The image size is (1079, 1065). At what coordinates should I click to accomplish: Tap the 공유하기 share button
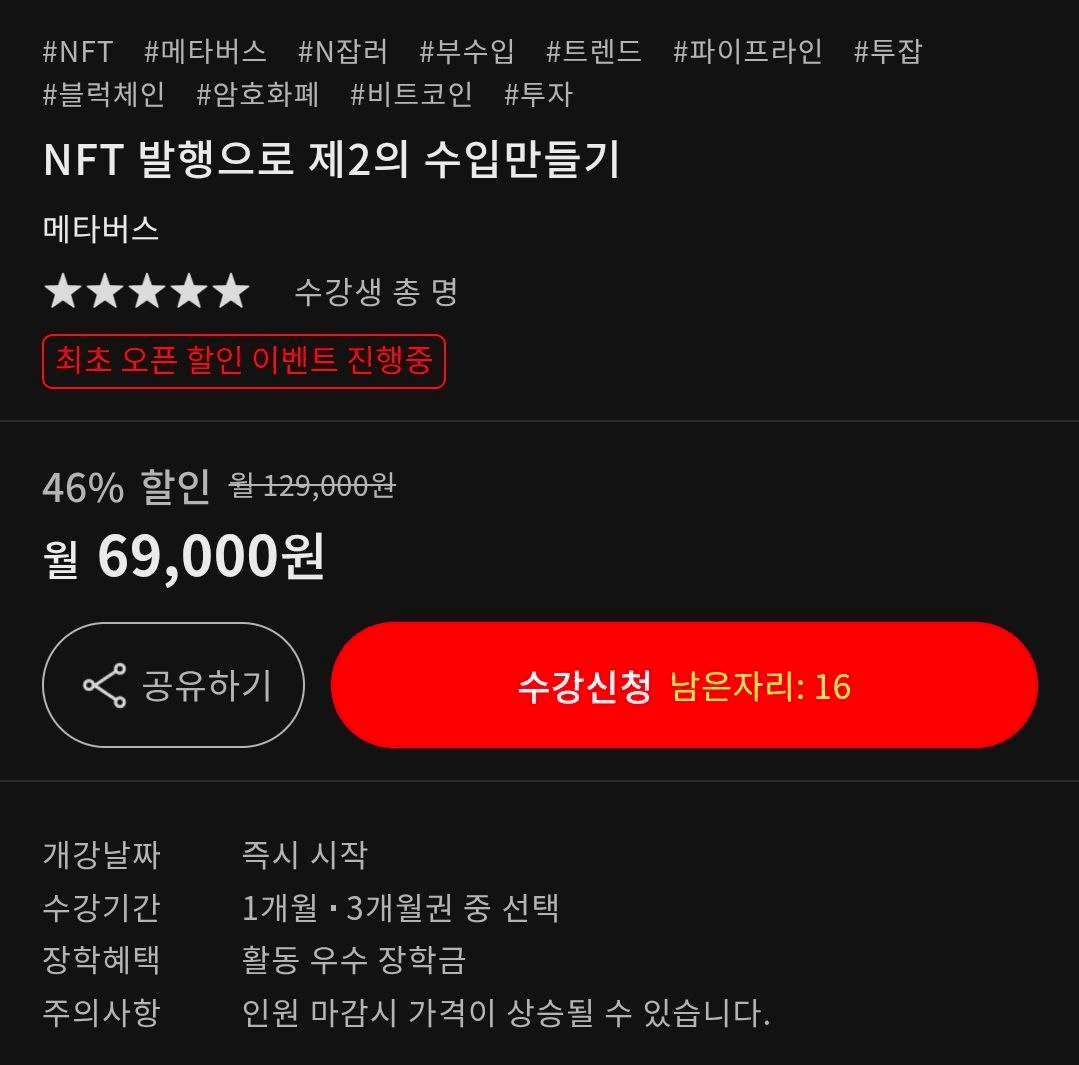(173, 685)
